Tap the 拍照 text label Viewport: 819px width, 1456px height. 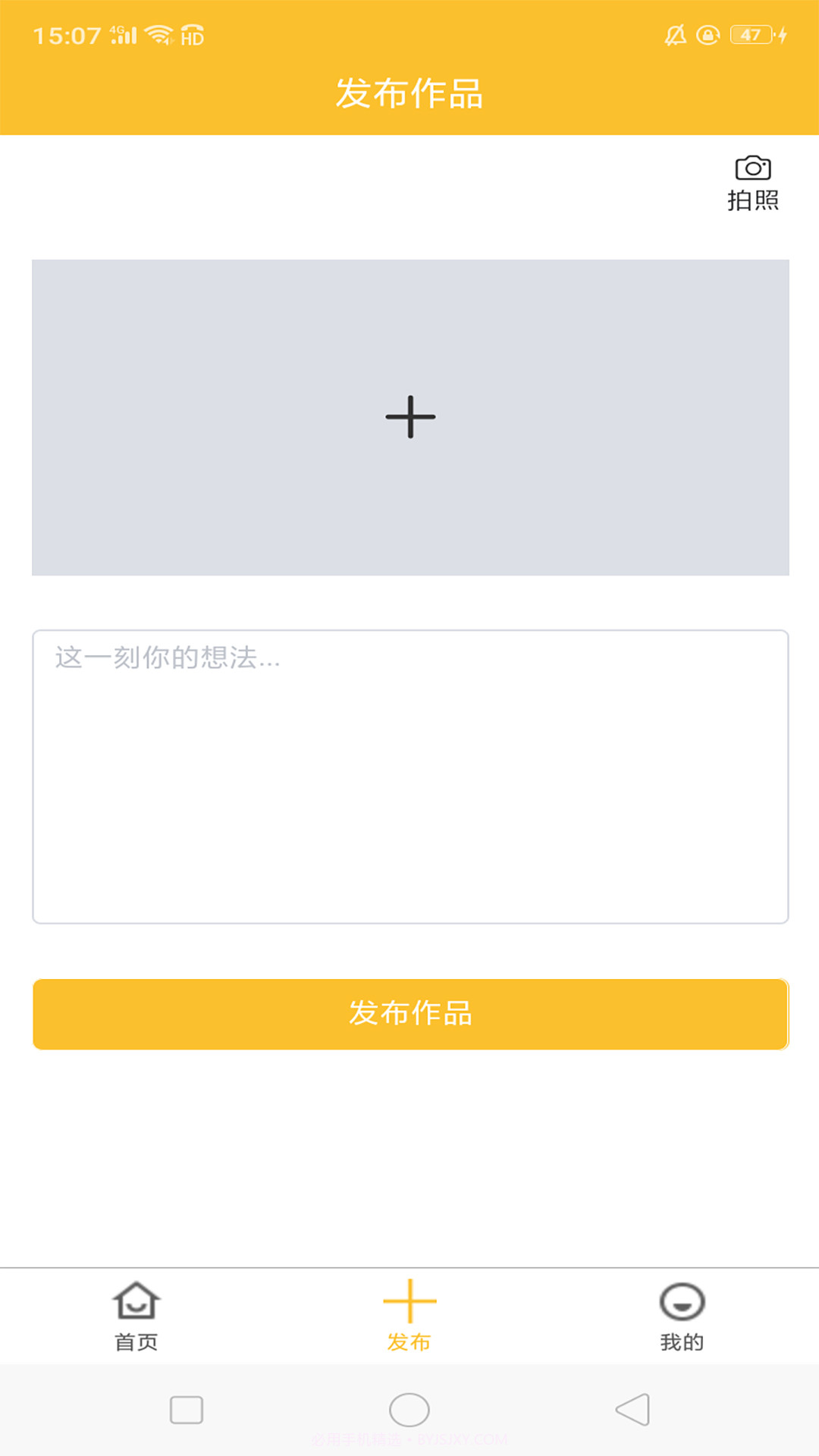[x=753, y=201]
